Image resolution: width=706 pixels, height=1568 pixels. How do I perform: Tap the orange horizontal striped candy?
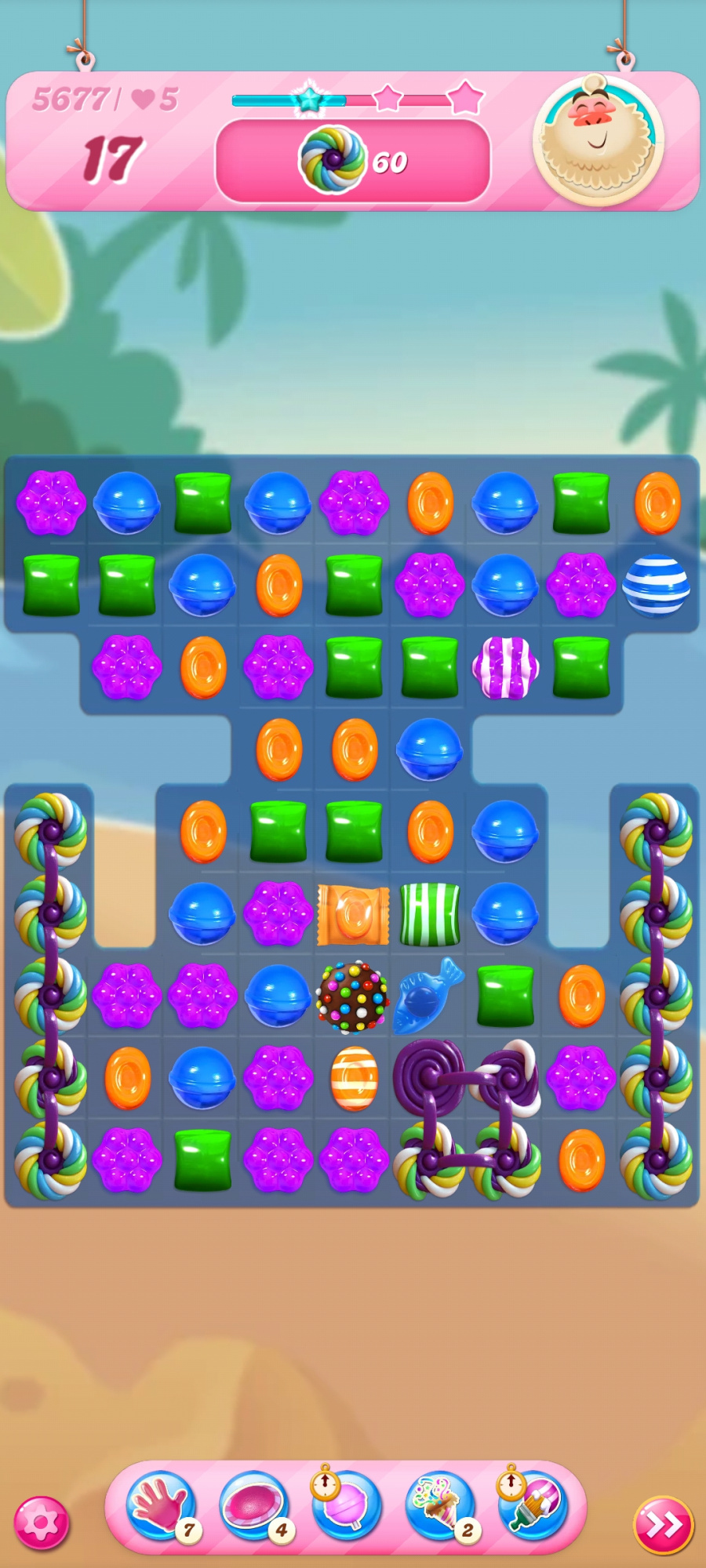point(354,1078)
